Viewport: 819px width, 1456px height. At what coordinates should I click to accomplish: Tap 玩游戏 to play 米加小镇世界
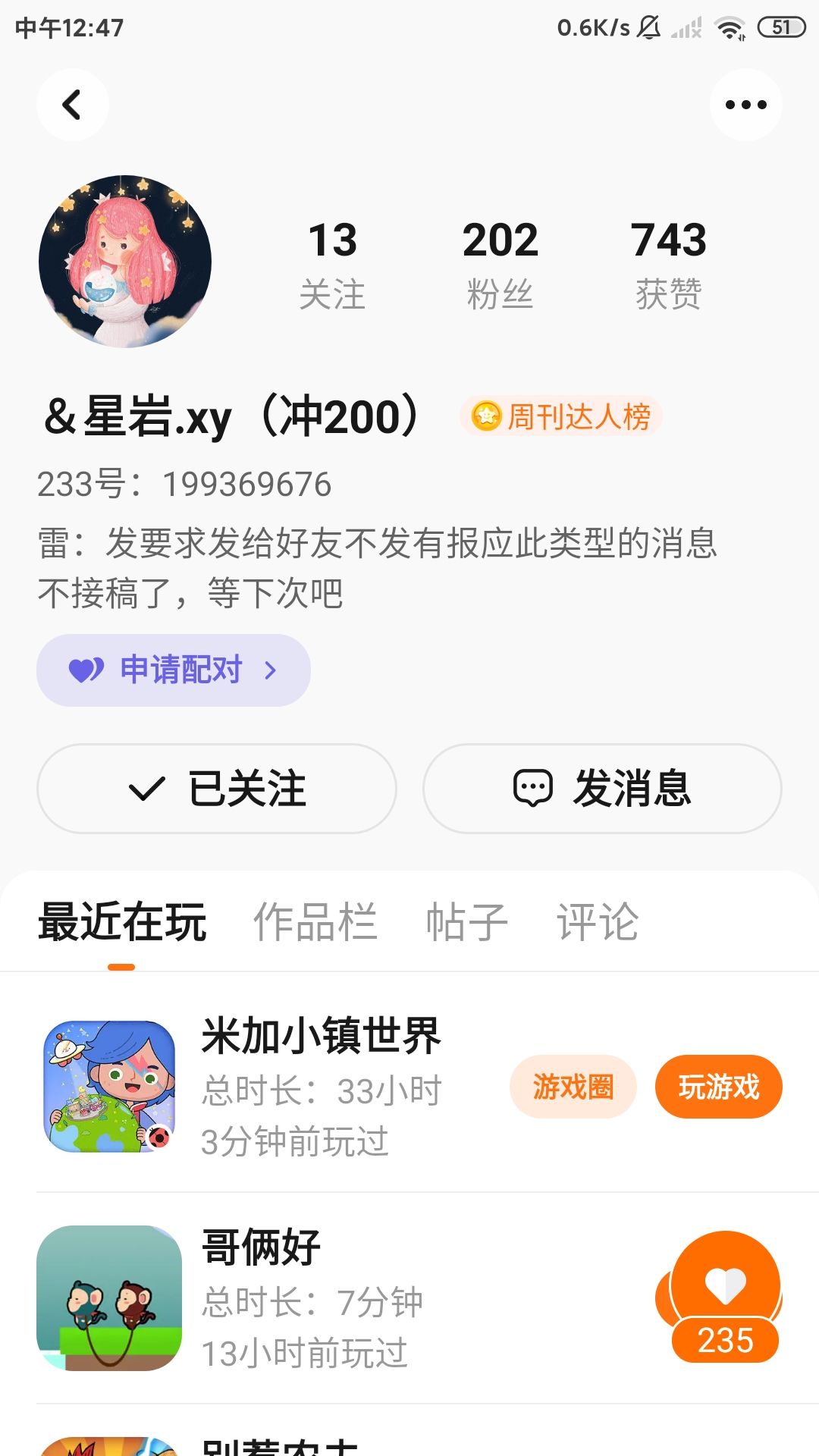[718, 1087]
